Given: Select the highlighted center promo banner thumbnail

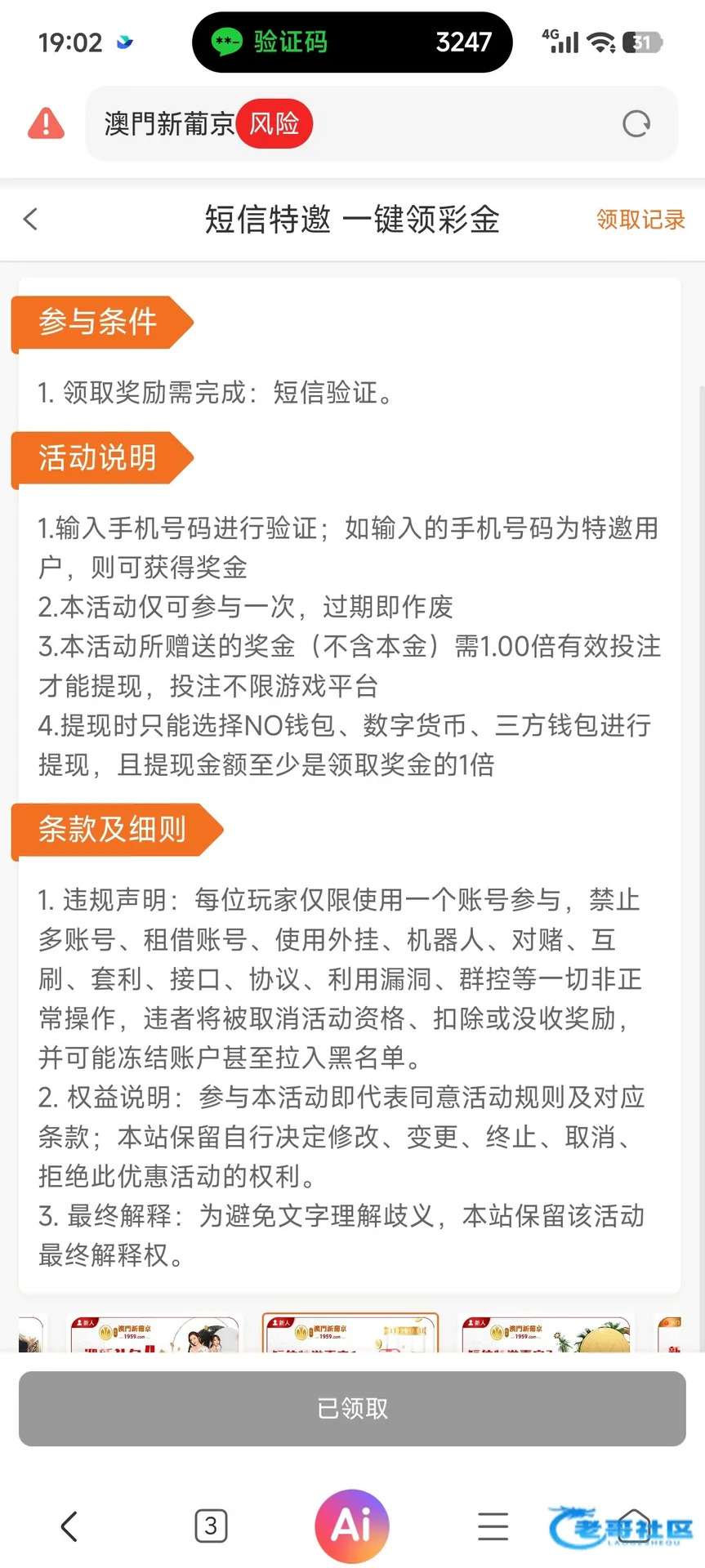Looking at the screenshot, I should (350, 1332).
